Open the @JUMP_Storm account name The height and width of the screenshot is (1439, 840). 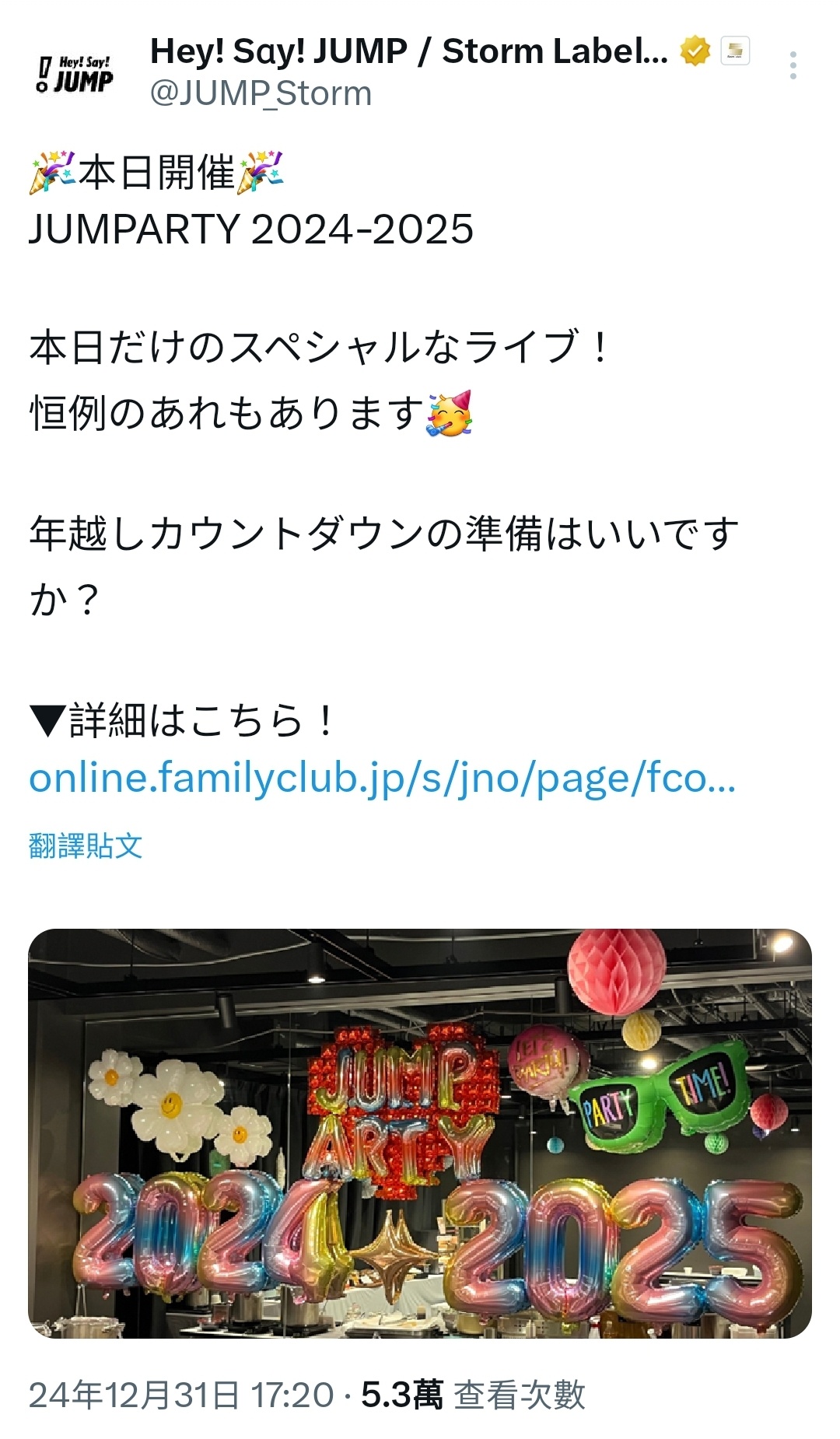261,93
